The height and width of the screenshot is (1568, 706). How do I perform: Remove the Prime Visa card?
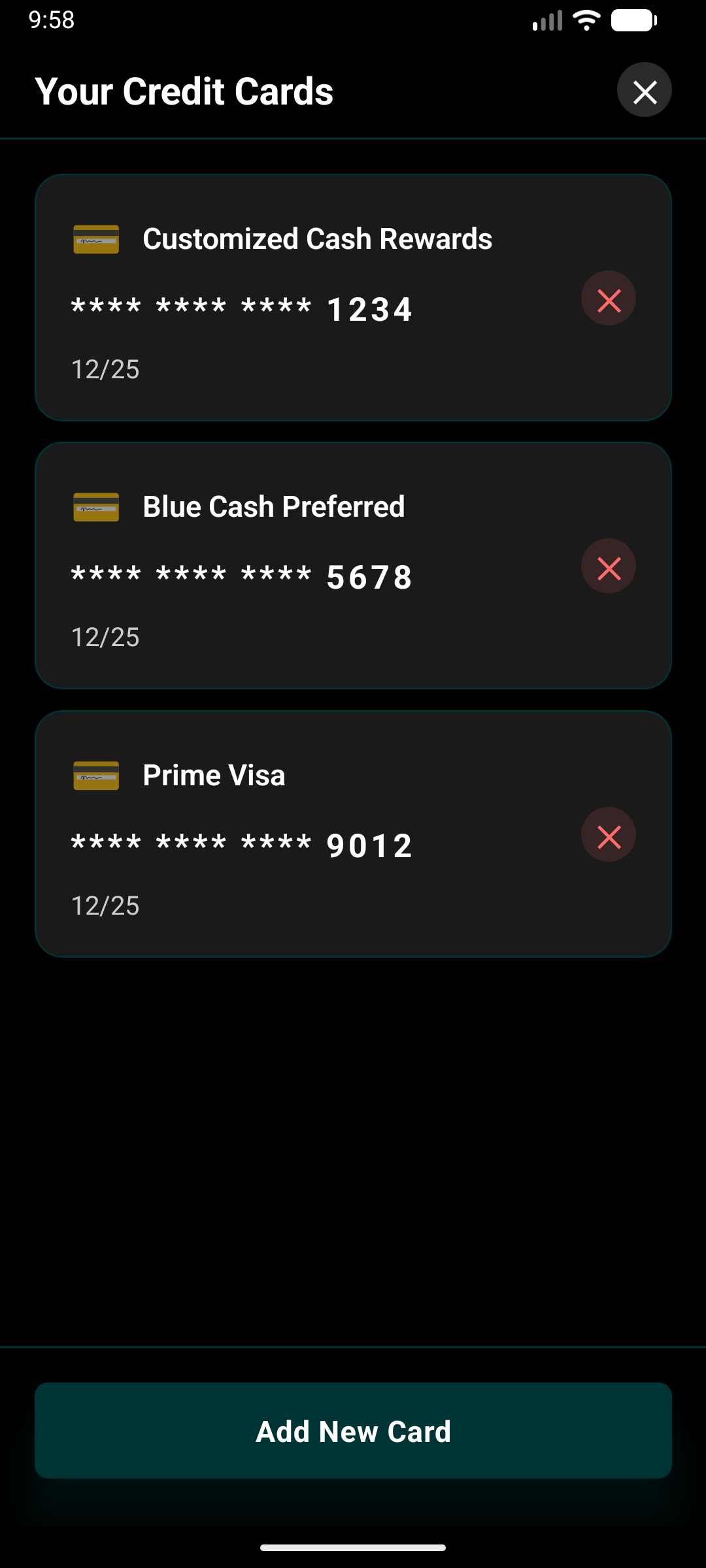608,835
